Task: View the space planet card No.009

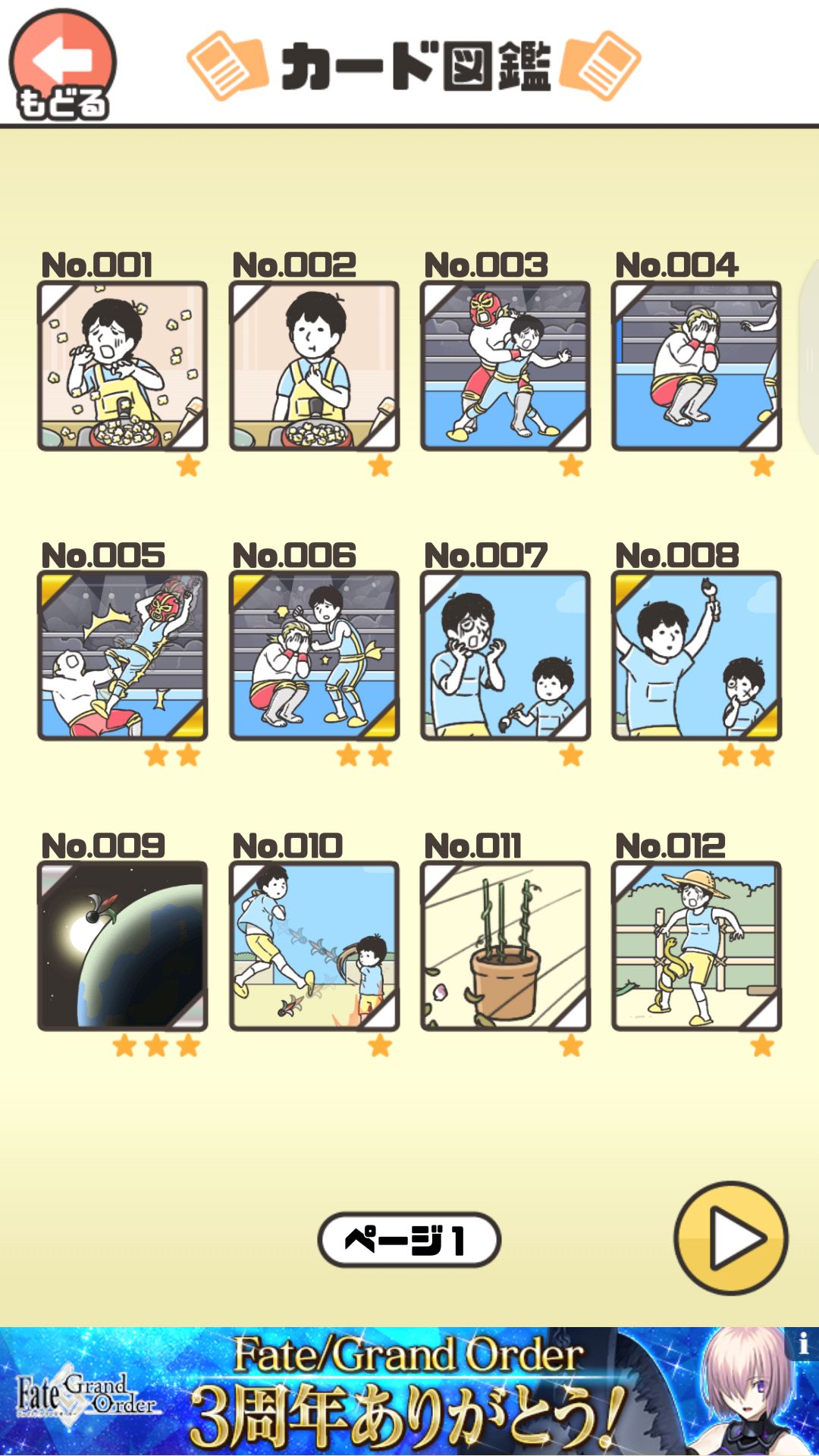Action: coord(122,944)
